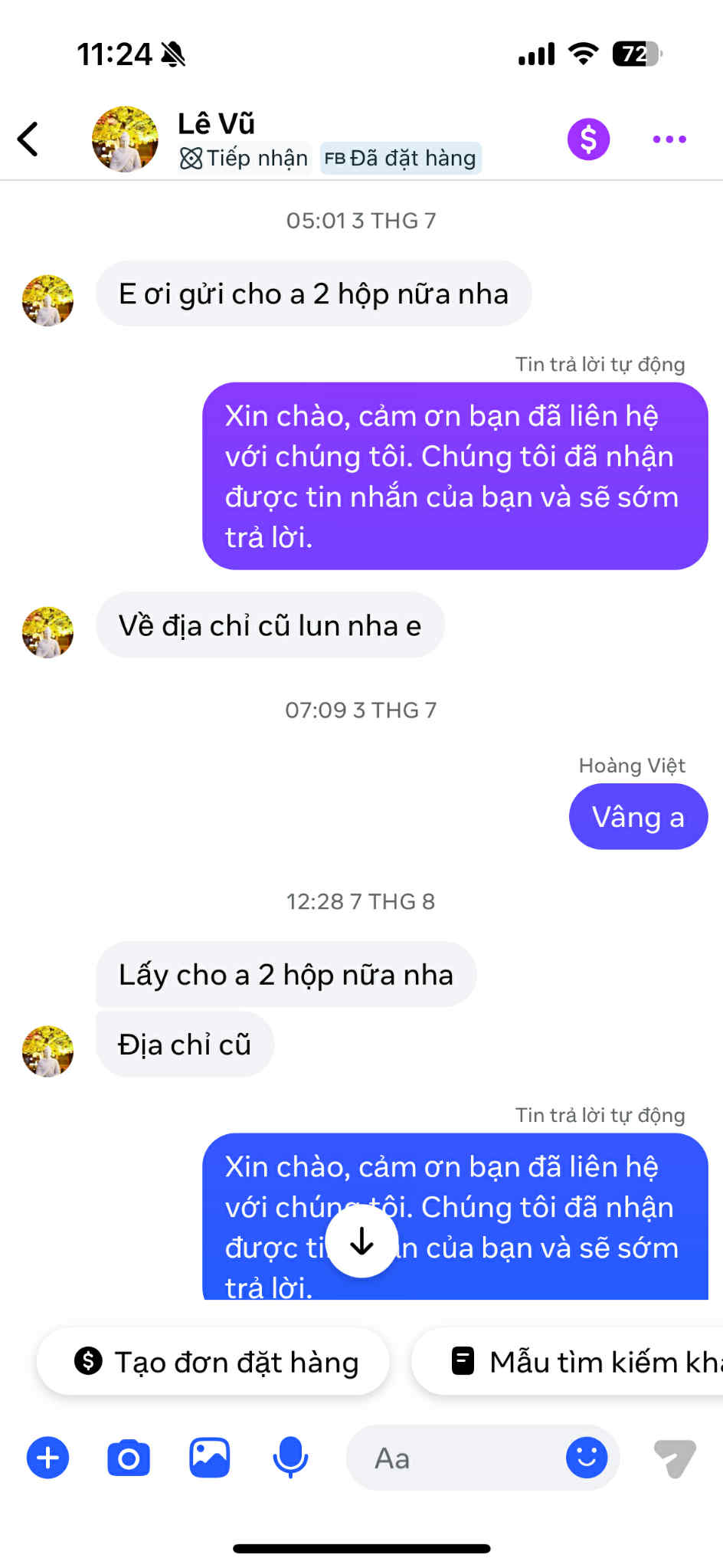Tap the send message icon
723x1568 pixels.
click(675, 1458)
